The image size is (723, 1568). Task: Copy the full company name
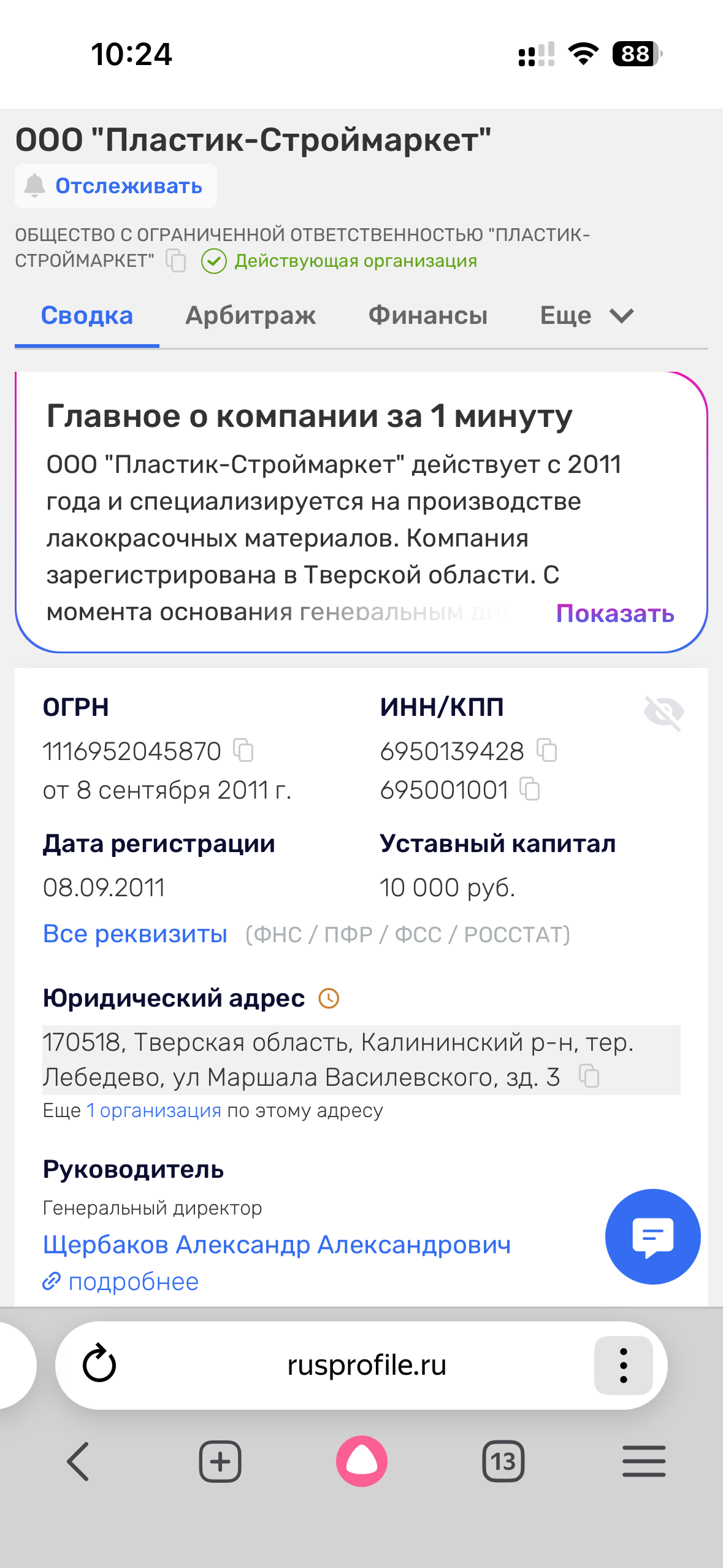176,261
